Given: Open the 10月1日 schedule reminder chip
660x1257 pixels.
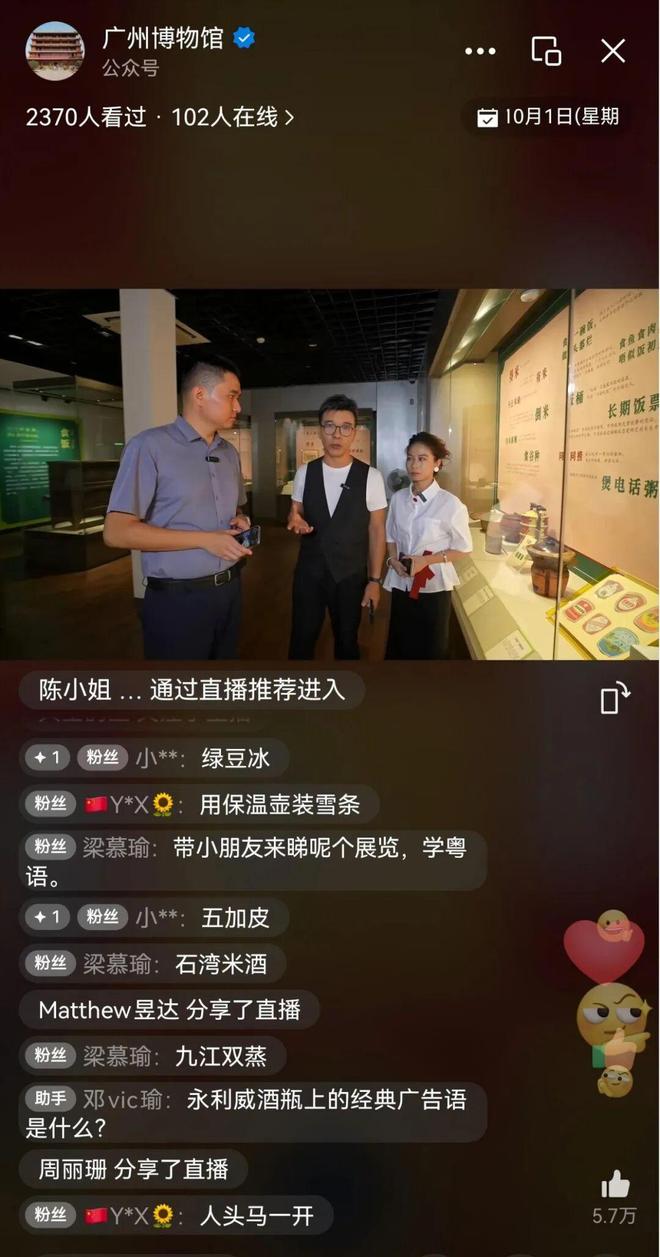Looking at the screenshot, I should click(x=548, y=117).
